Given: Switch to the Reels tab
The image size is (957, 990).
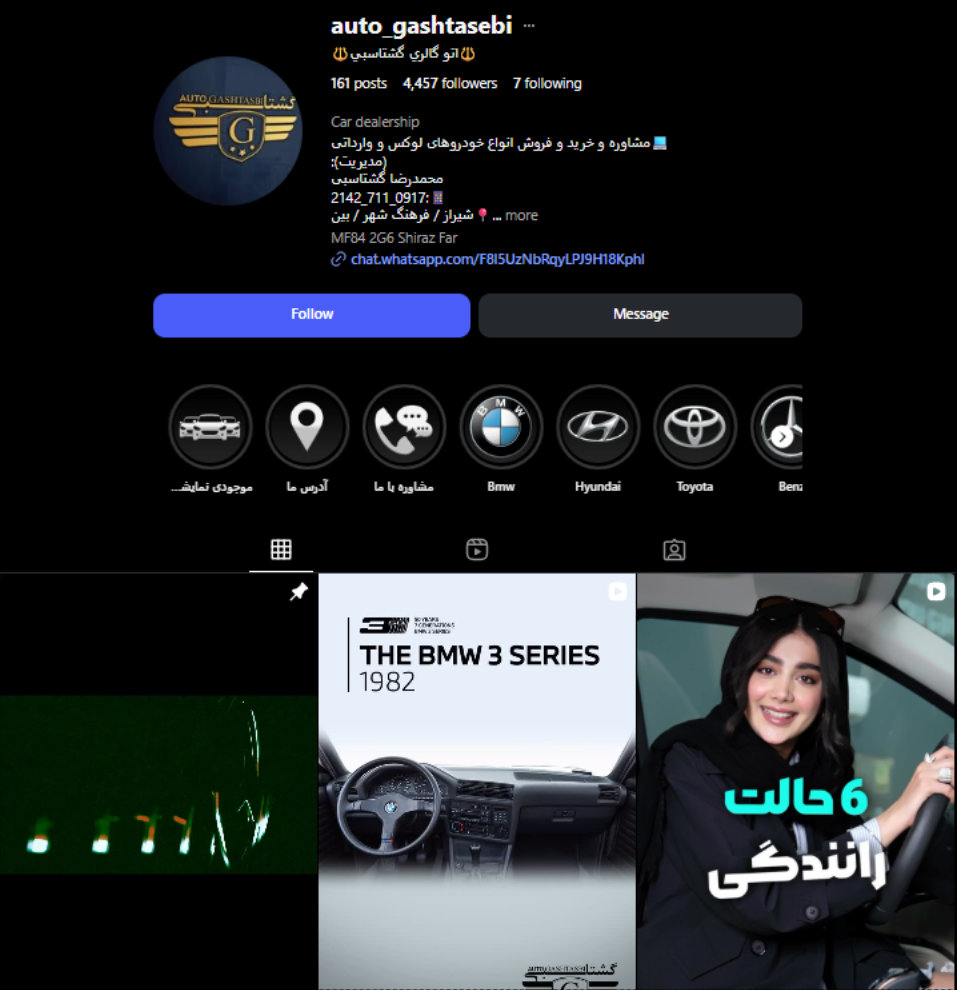Looking at the screenshot, I should click(x=477, y=549).
